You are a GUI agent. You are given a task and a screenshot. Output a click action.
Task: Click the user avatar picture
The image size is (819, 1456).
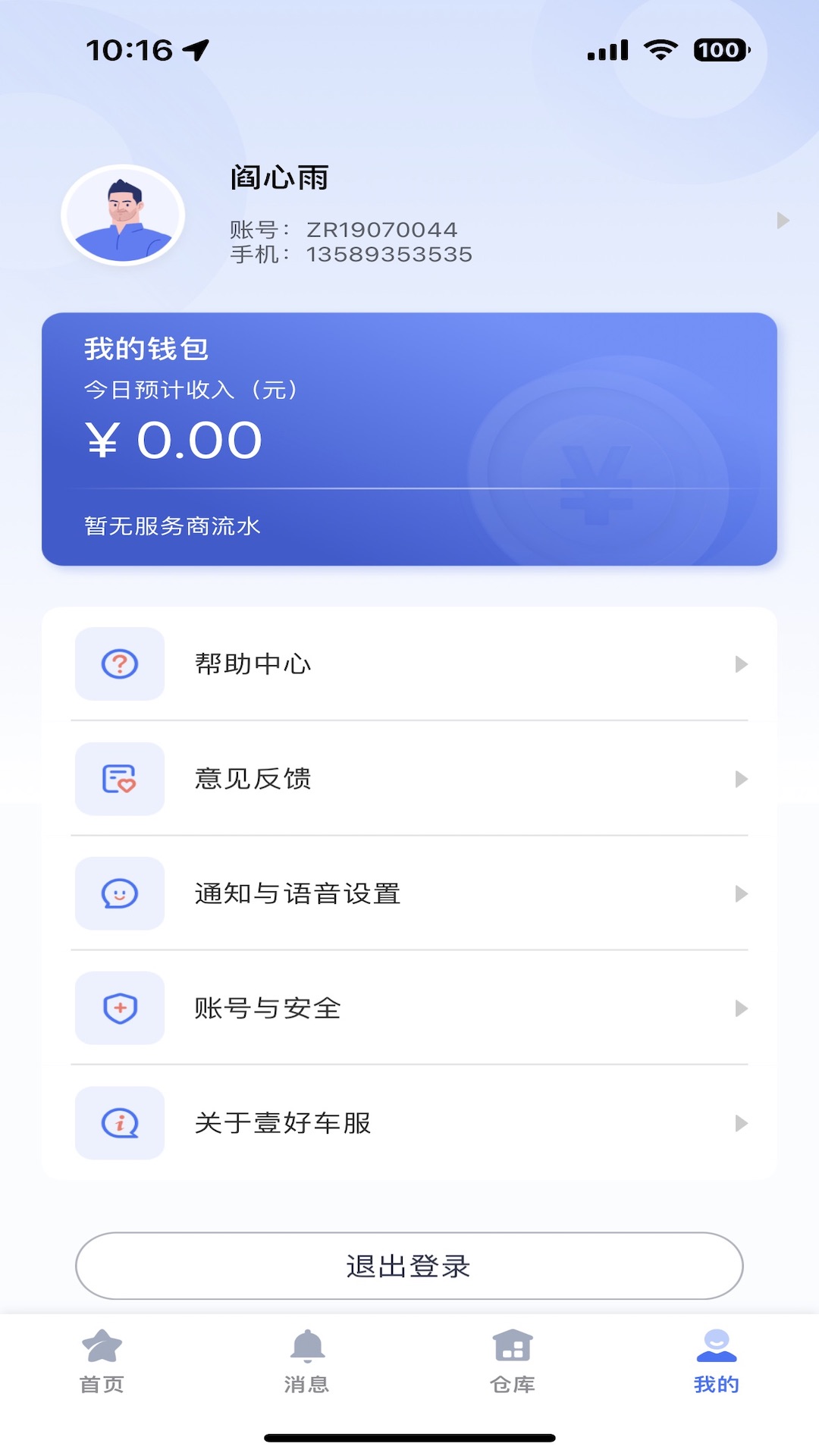[x=123, y=215]
